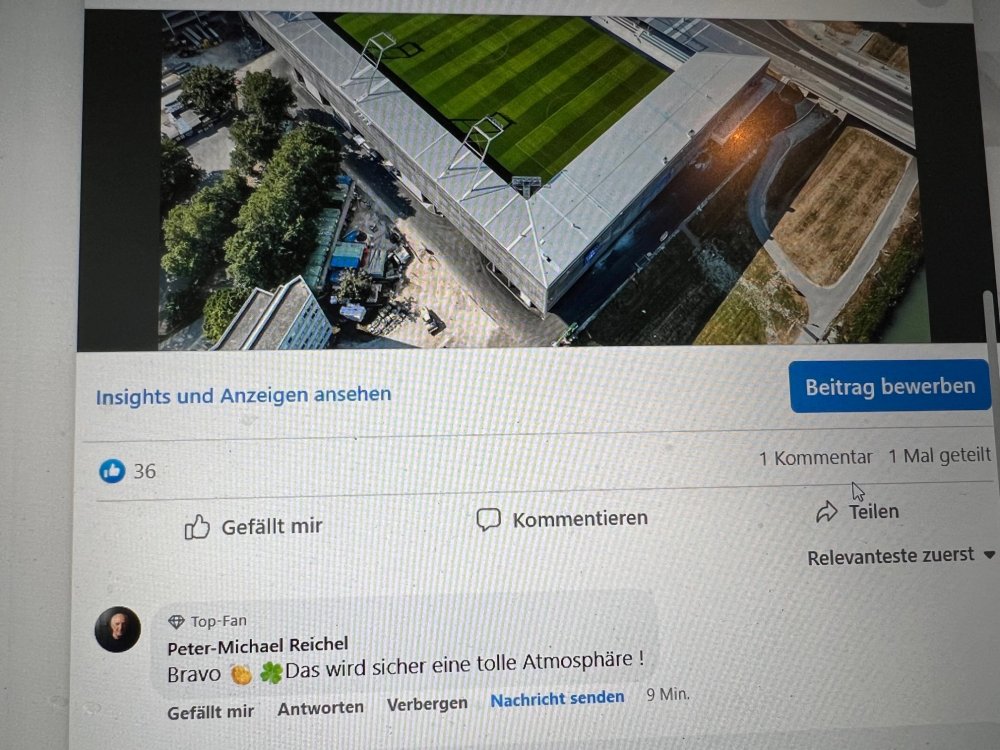
Task: Hide the comment with Verbergen
Action: pos(427,703)
